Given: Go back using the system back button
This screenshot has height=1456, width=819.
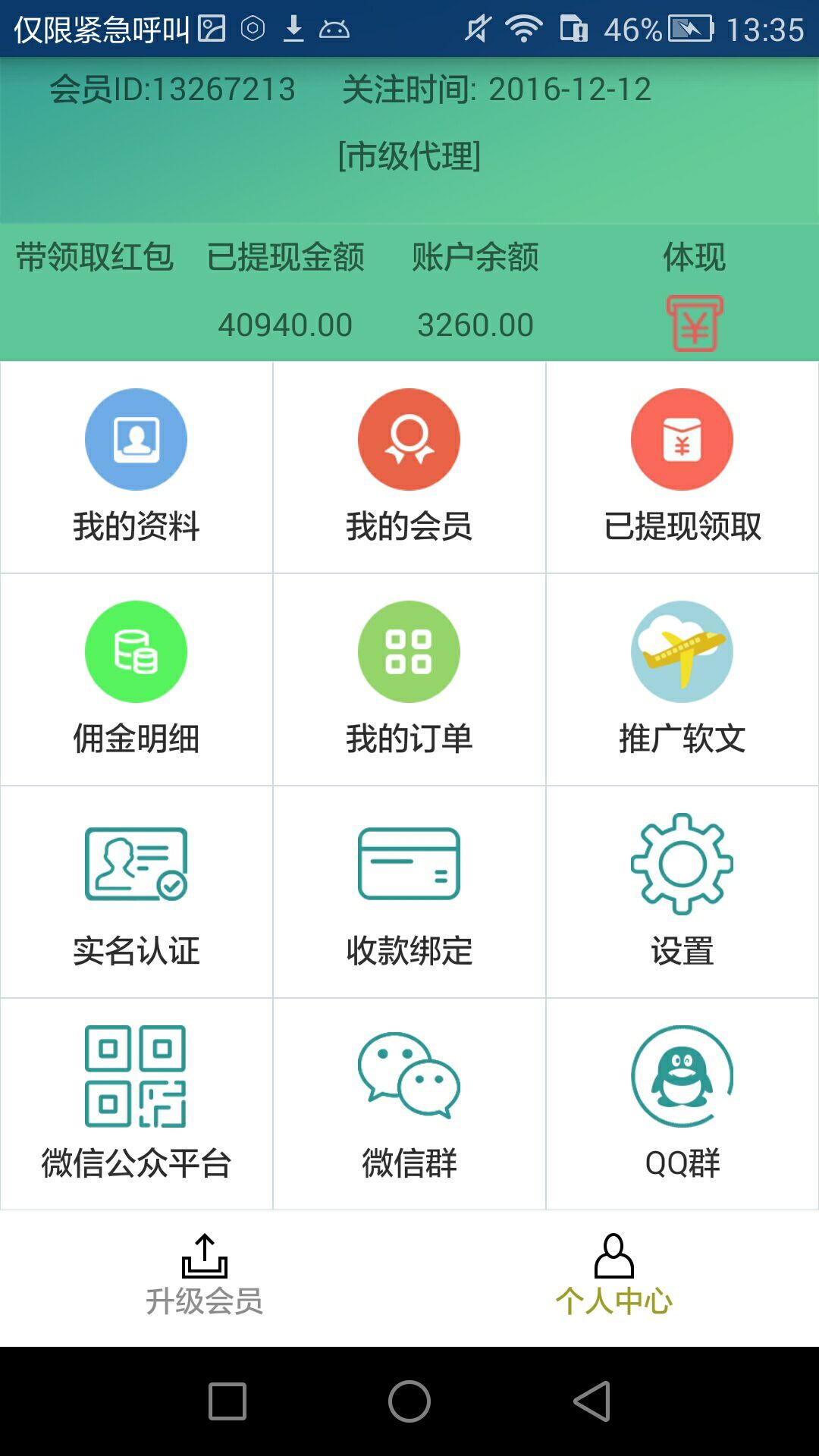Looking at the screenshot, I should coord(592,1401).
